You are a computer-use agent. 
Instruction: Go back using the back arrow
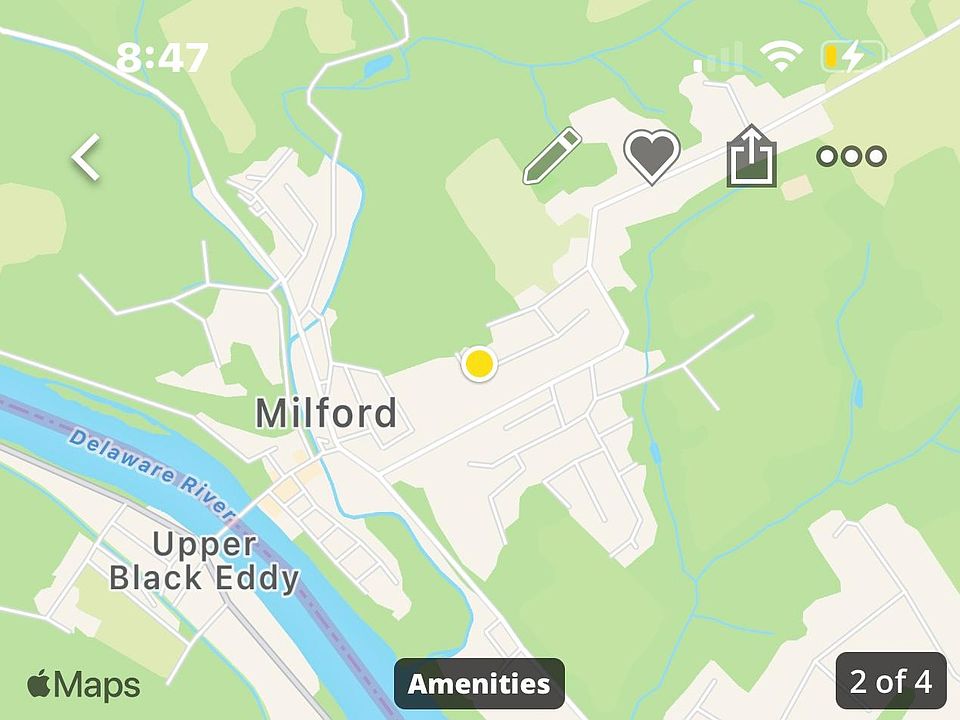(87, 159)
